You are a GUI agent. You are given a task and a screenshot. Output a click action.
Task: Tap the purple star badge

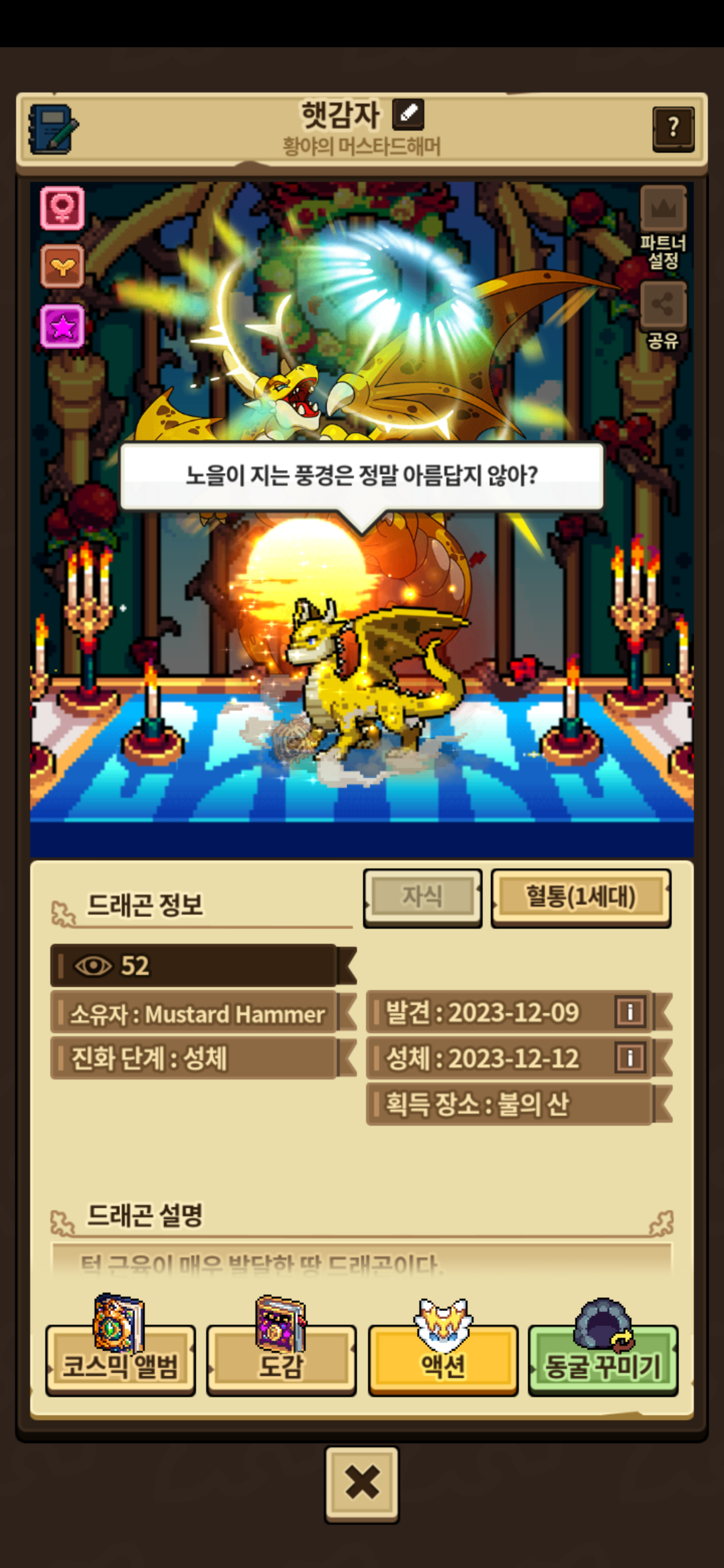(62, 326)
